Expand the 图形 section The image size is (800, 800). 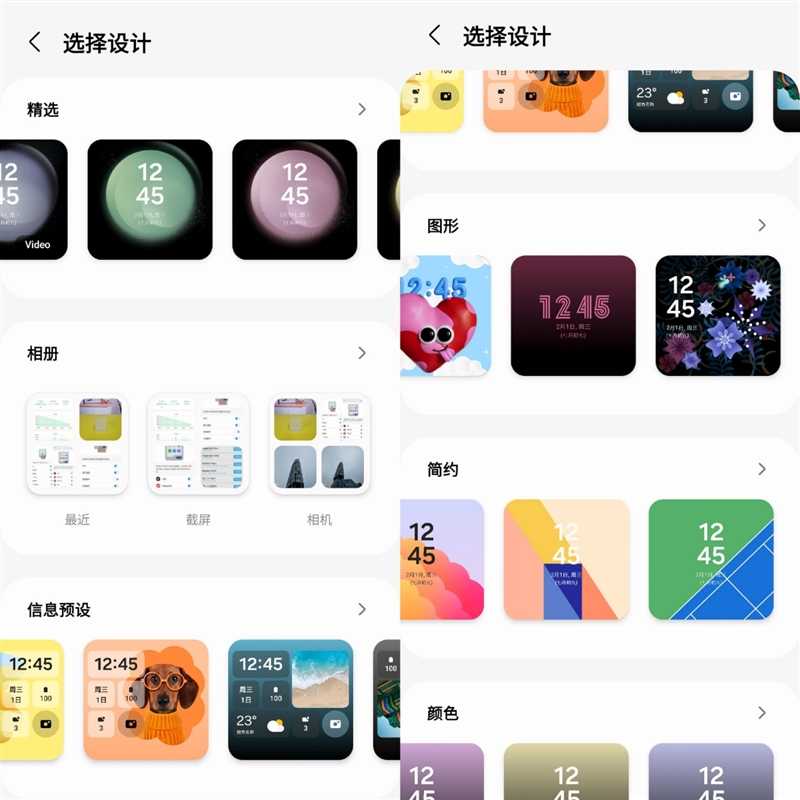coord(762,225)
